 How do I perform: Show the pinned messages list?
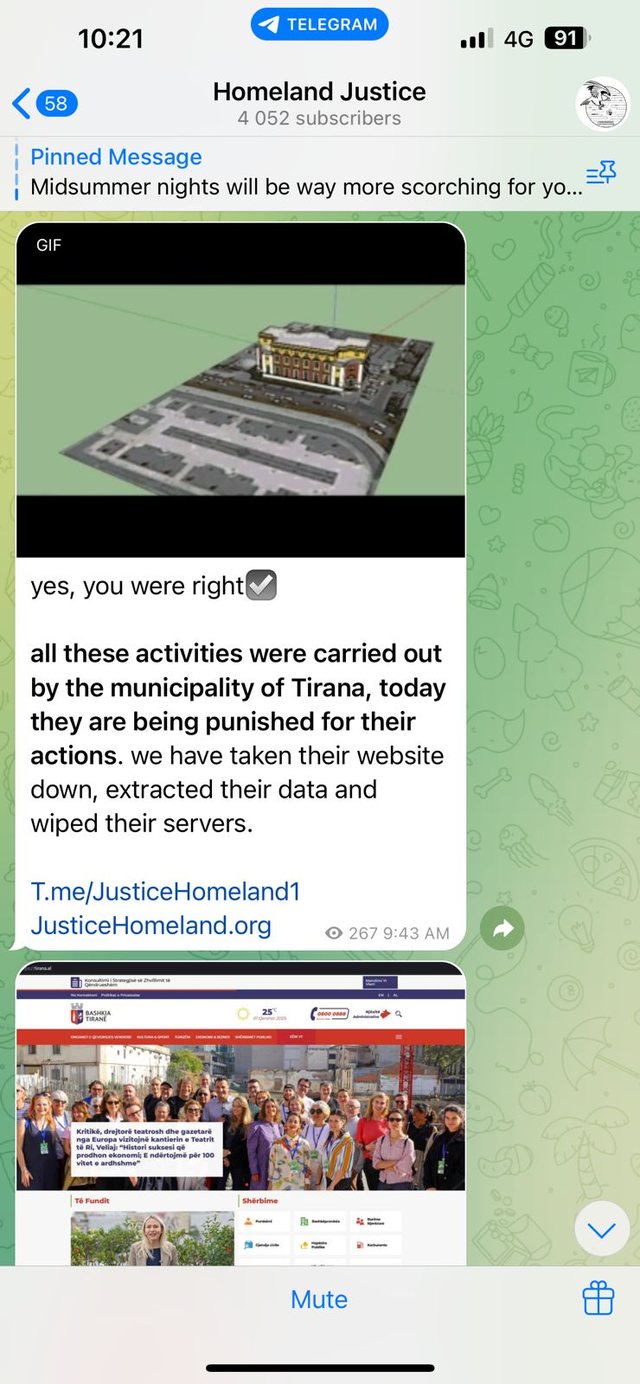pyautogui.click(x=600, y=173)
